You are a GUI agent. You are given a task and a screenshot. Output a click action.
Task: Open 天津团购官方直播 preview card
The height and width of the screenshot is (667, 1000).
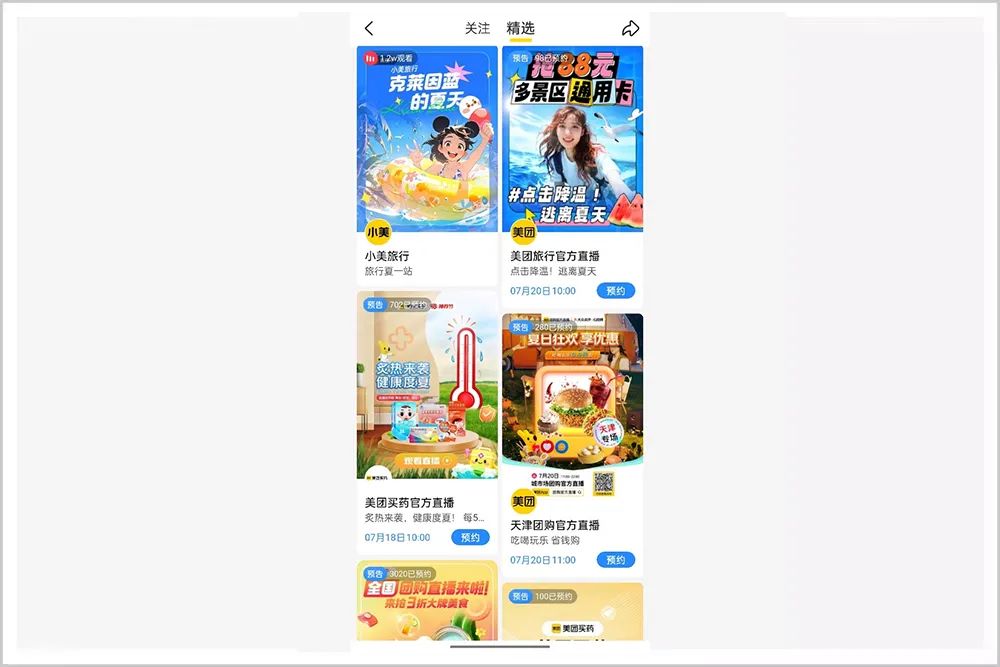[x=572, y=410]
